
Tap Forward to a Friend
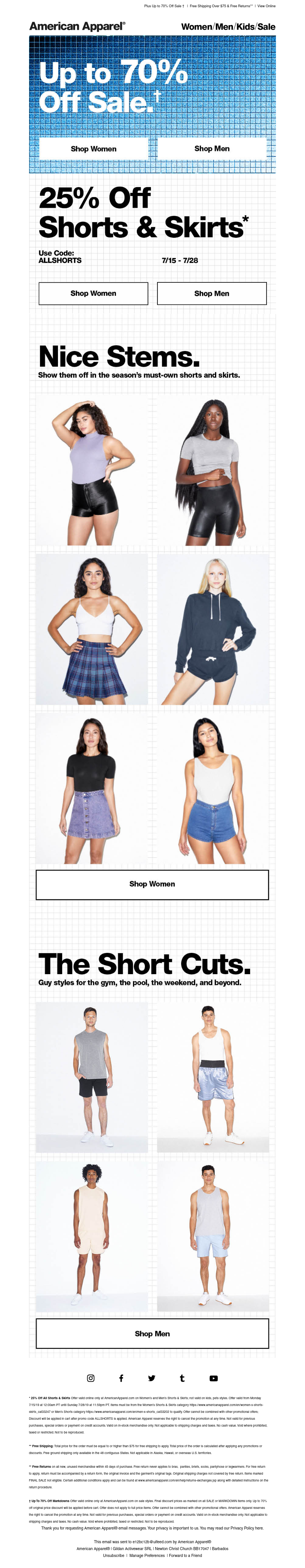186,1555
